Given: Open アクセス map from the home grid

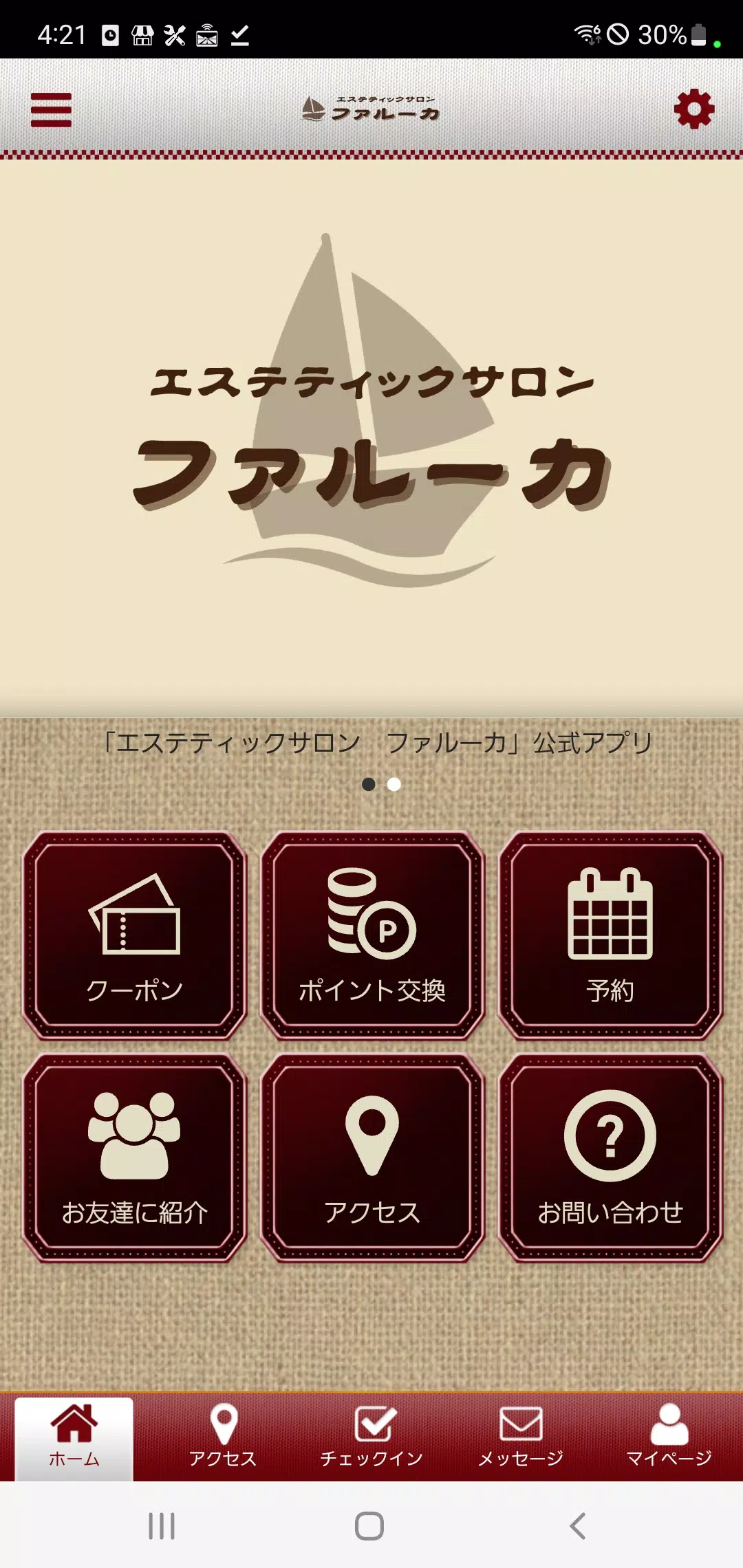Looking at the screenshot, I should pyautogui.click(x=371, y=1162).
